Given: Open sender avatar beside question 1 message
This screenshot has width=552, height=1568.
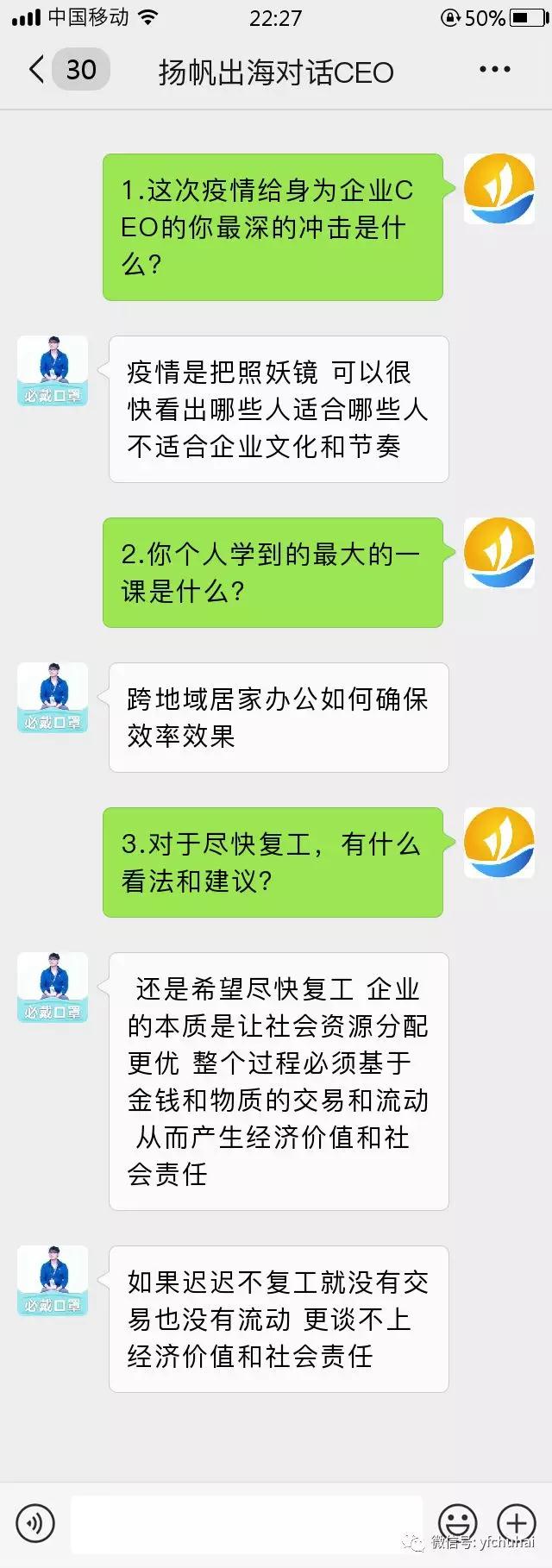Looking at the screenshot, I should [x=499, y=189].
